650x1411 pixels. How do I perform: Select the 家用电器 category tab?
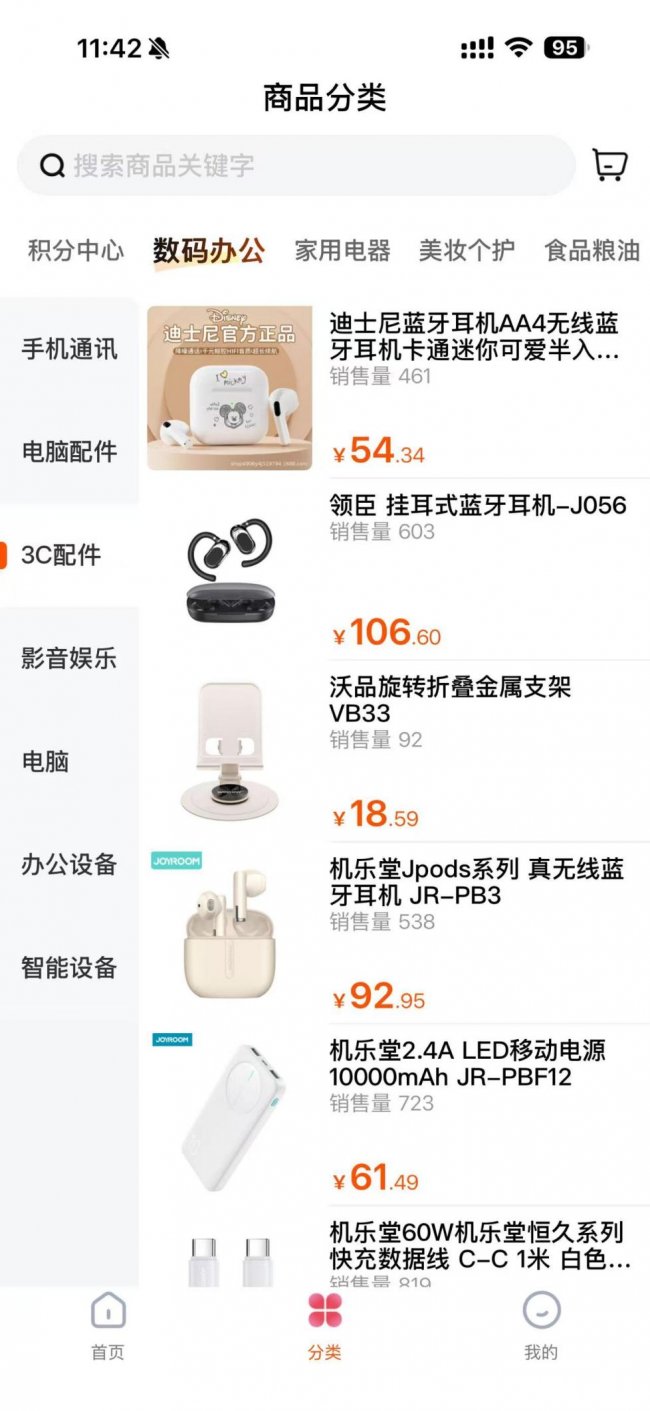point(342,250)
